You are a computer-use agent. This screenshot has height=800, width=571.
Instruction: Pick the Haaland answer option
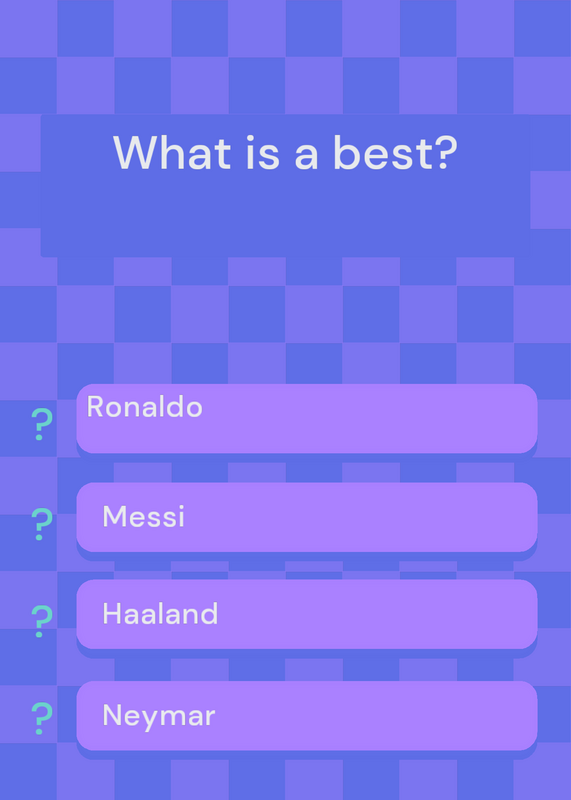point(307,614)
